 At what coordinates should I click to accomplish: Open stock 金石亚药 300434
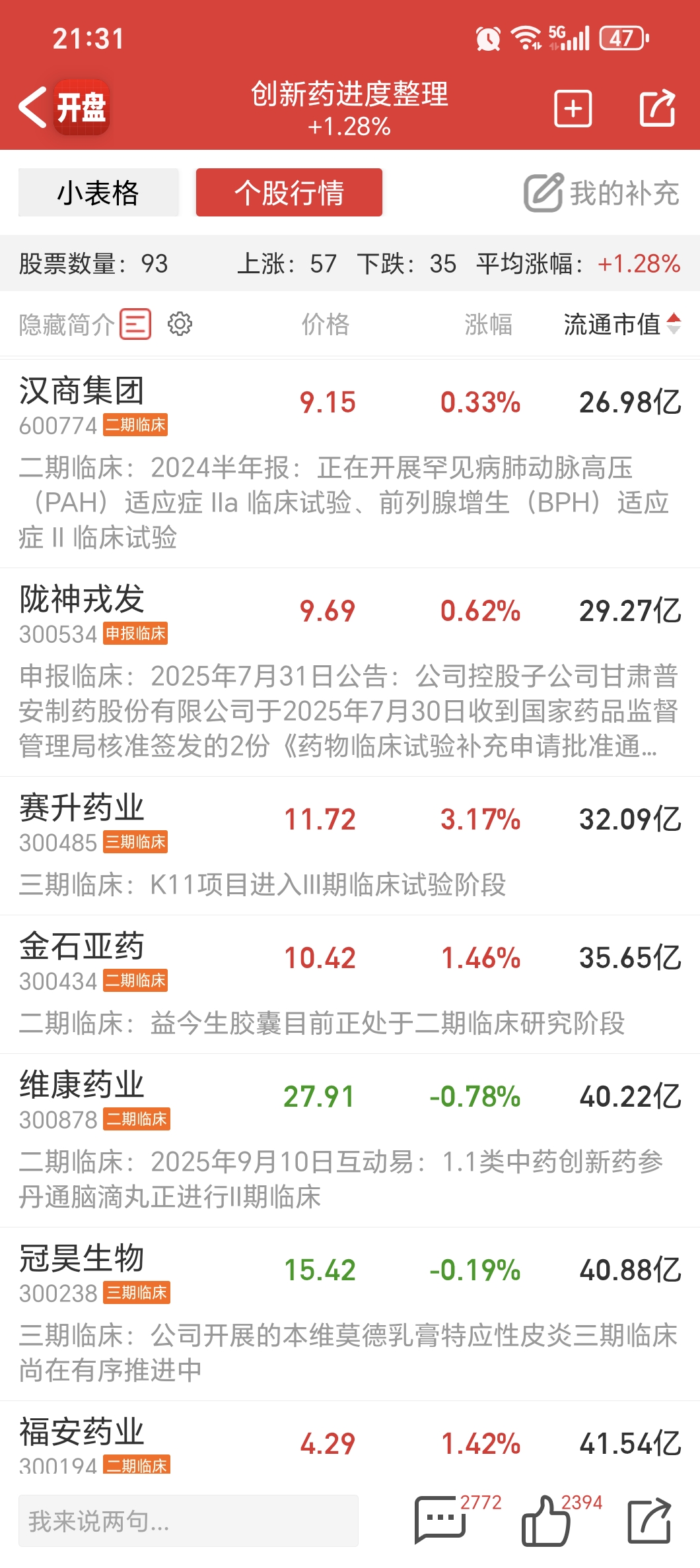click(350, 984)
